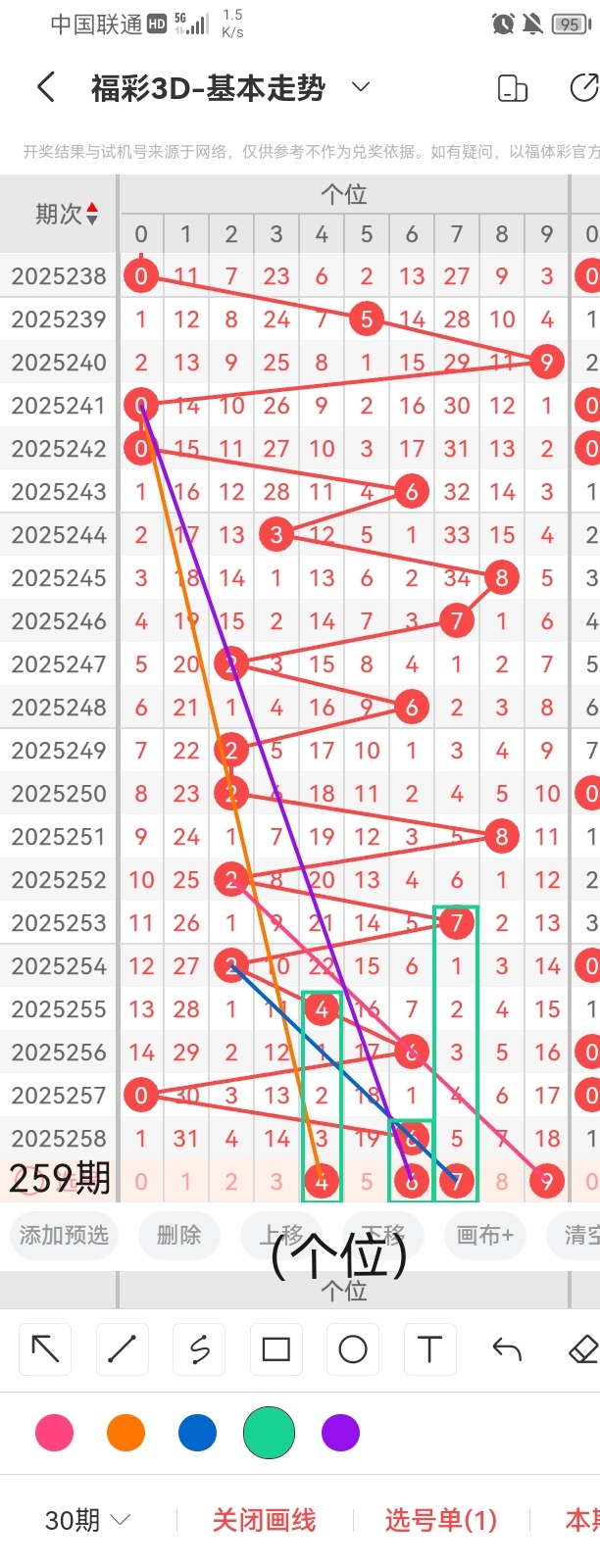Tap the 删除 button
This screenshot has width=600, height=1568.
click(x=178, y=1235)
